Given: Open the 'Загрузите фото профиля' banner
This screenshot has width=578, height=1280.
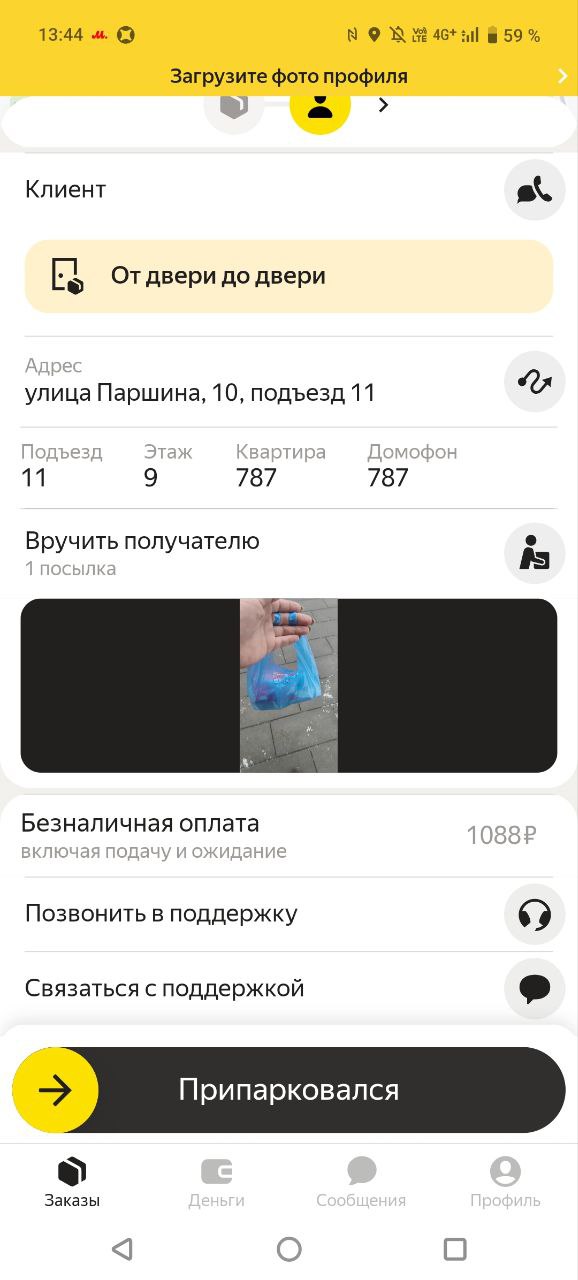Looking at the screenshot, I should pyautogui.click(x=289, y=76).
